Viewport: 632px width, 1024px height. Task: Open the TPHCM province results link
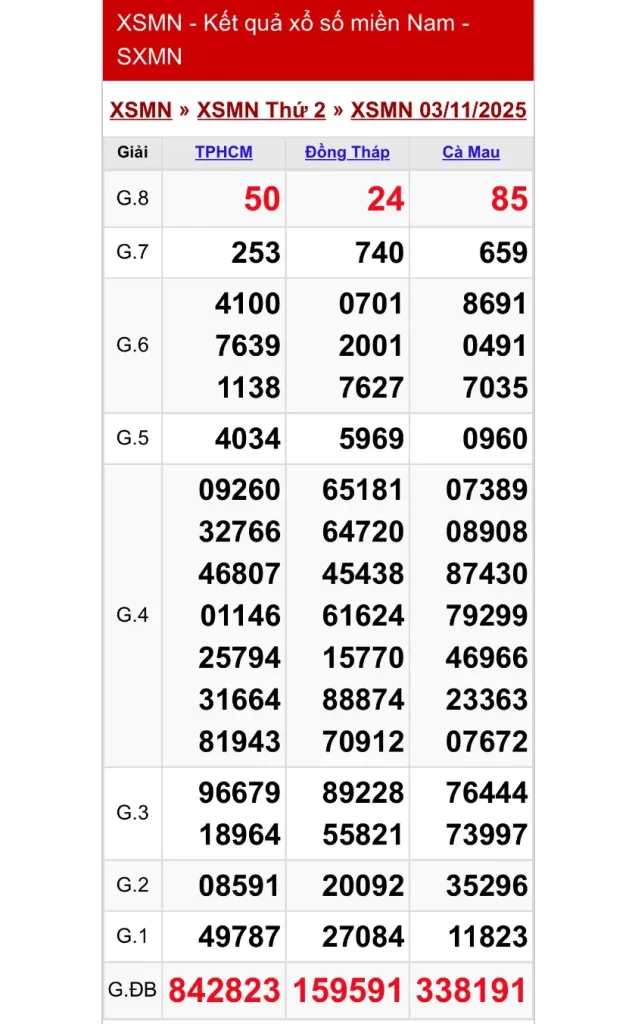coord(224,152)
